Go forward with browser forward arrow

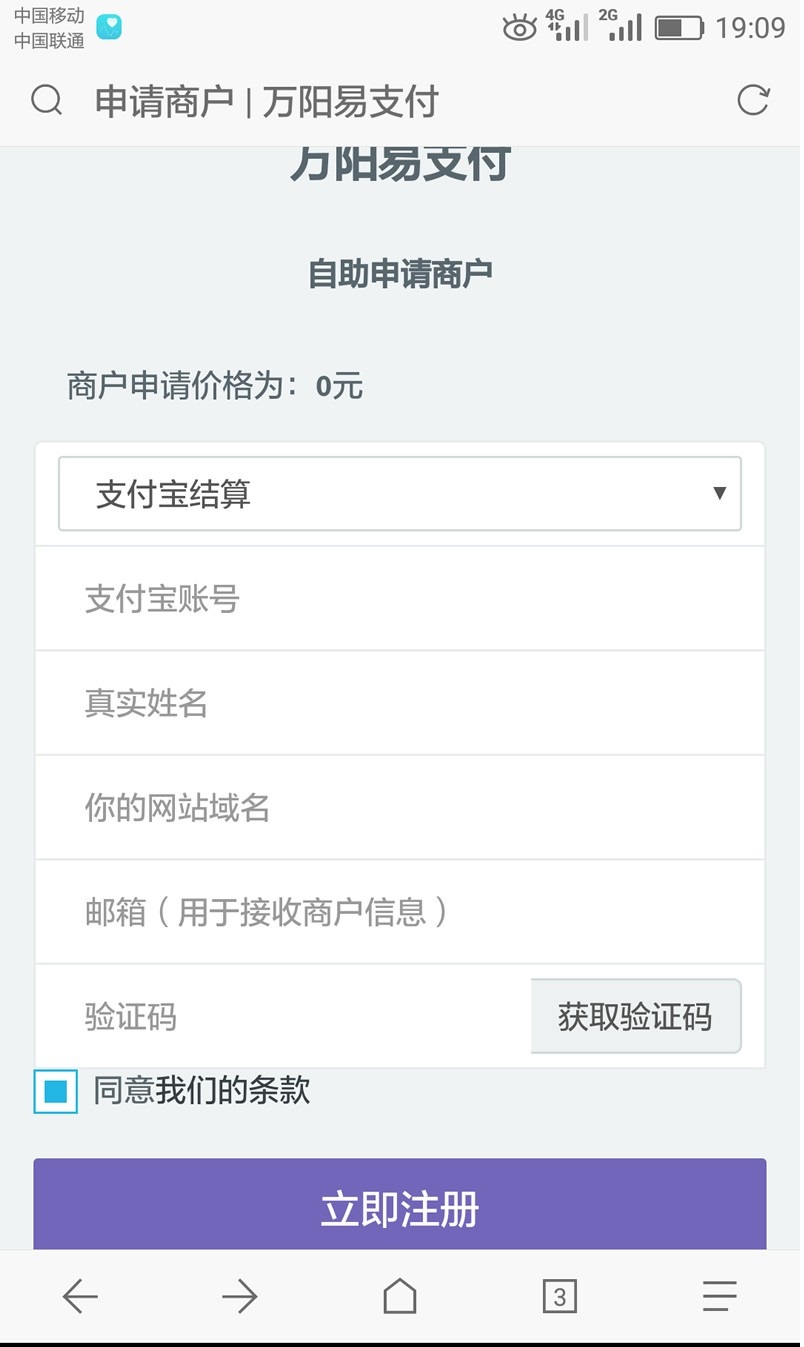point(240,1297)
